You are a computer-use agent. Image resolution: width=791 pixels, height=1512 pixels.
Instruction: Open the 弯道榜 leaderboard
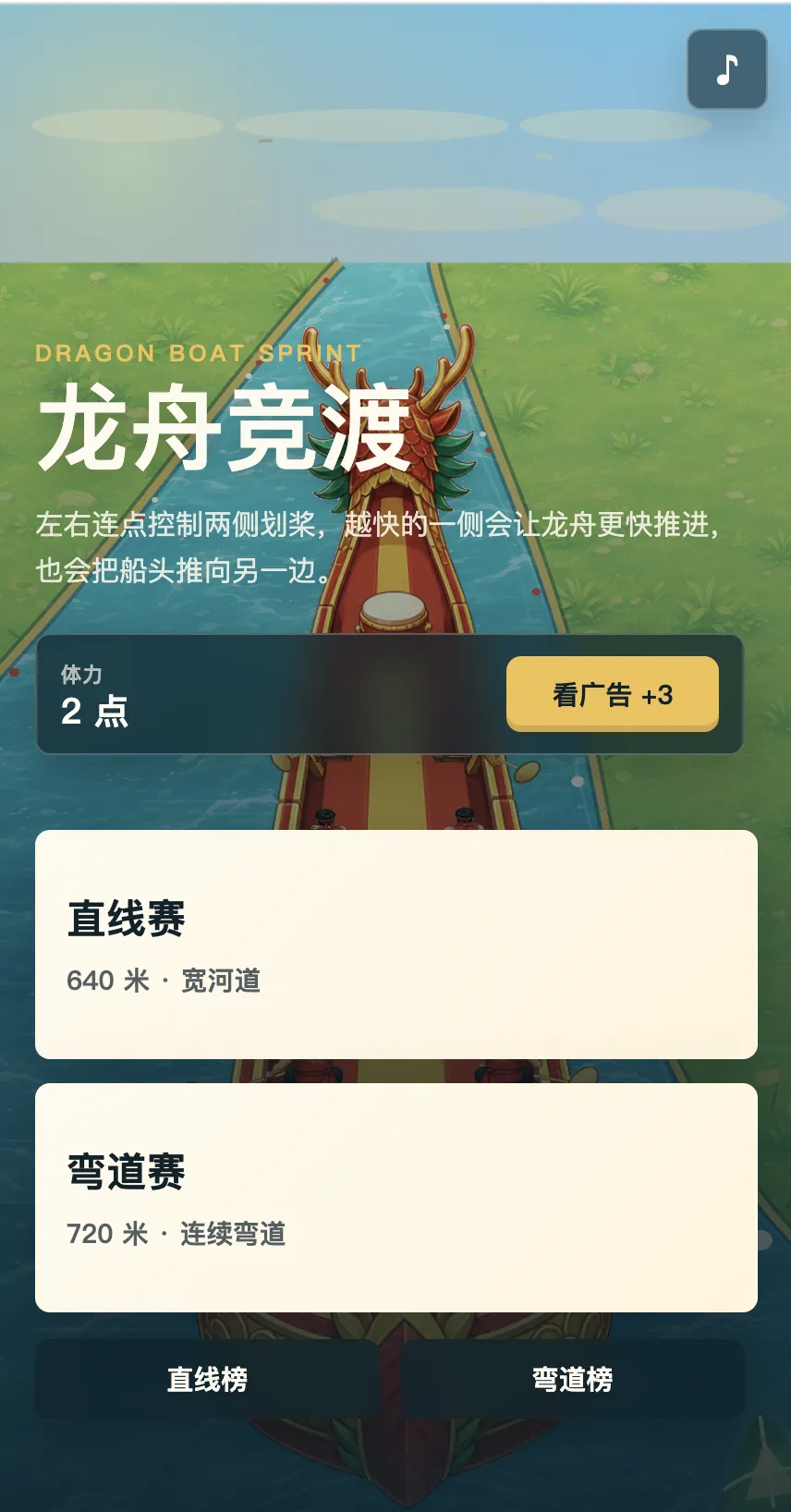pyautogui.click(x=573, y=1379)
